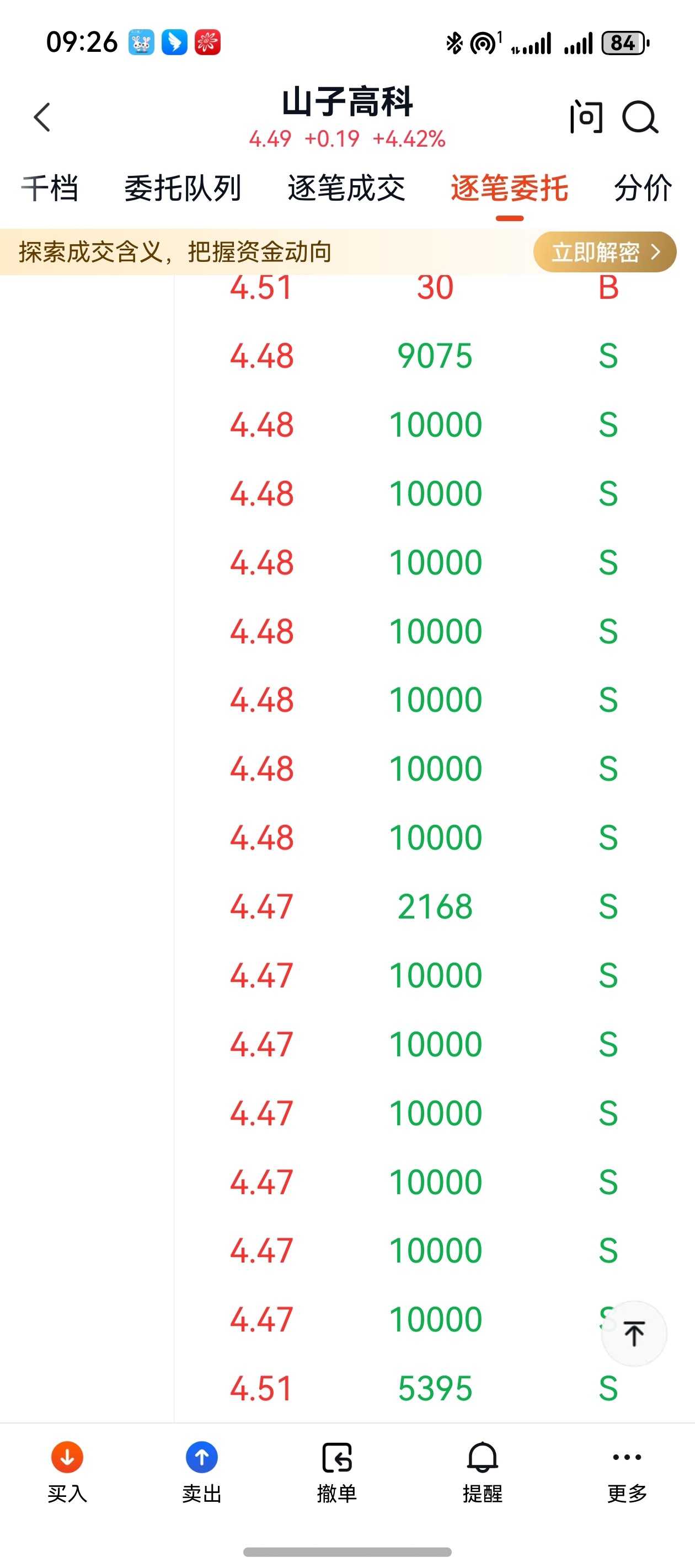Select the 逐笔委托 tab

coord(509,187)
